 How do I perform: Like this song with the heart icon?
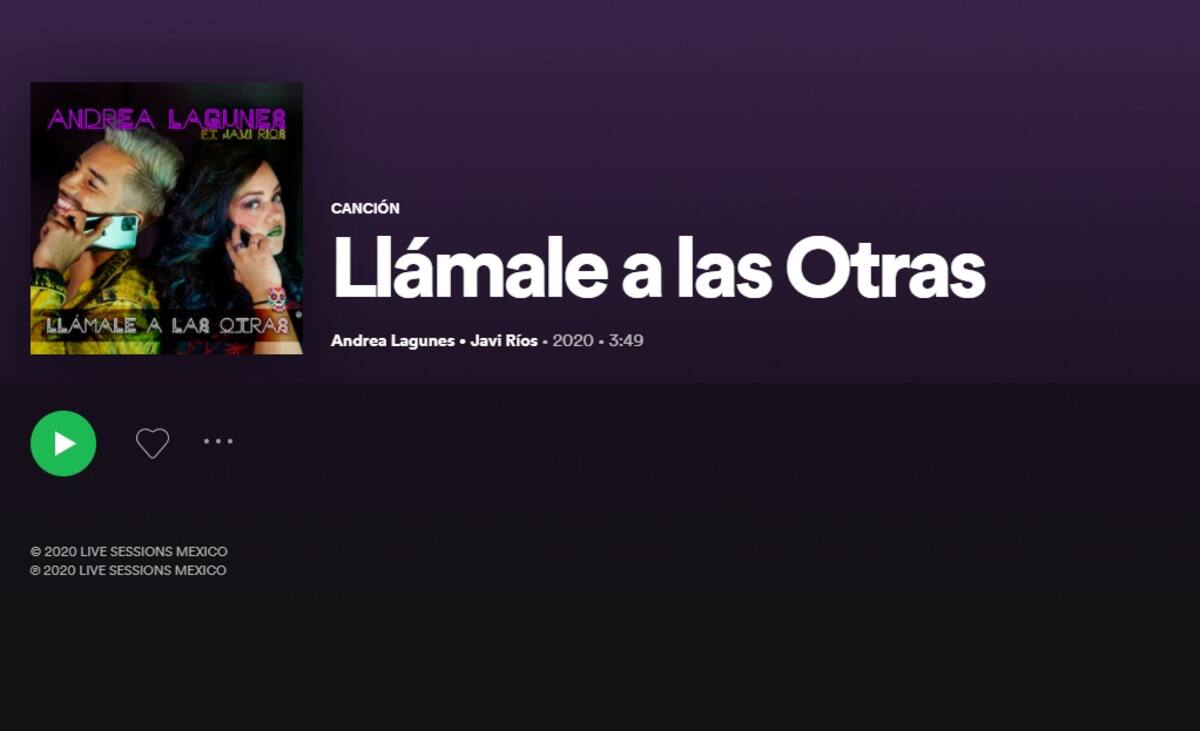pos(152,443)
